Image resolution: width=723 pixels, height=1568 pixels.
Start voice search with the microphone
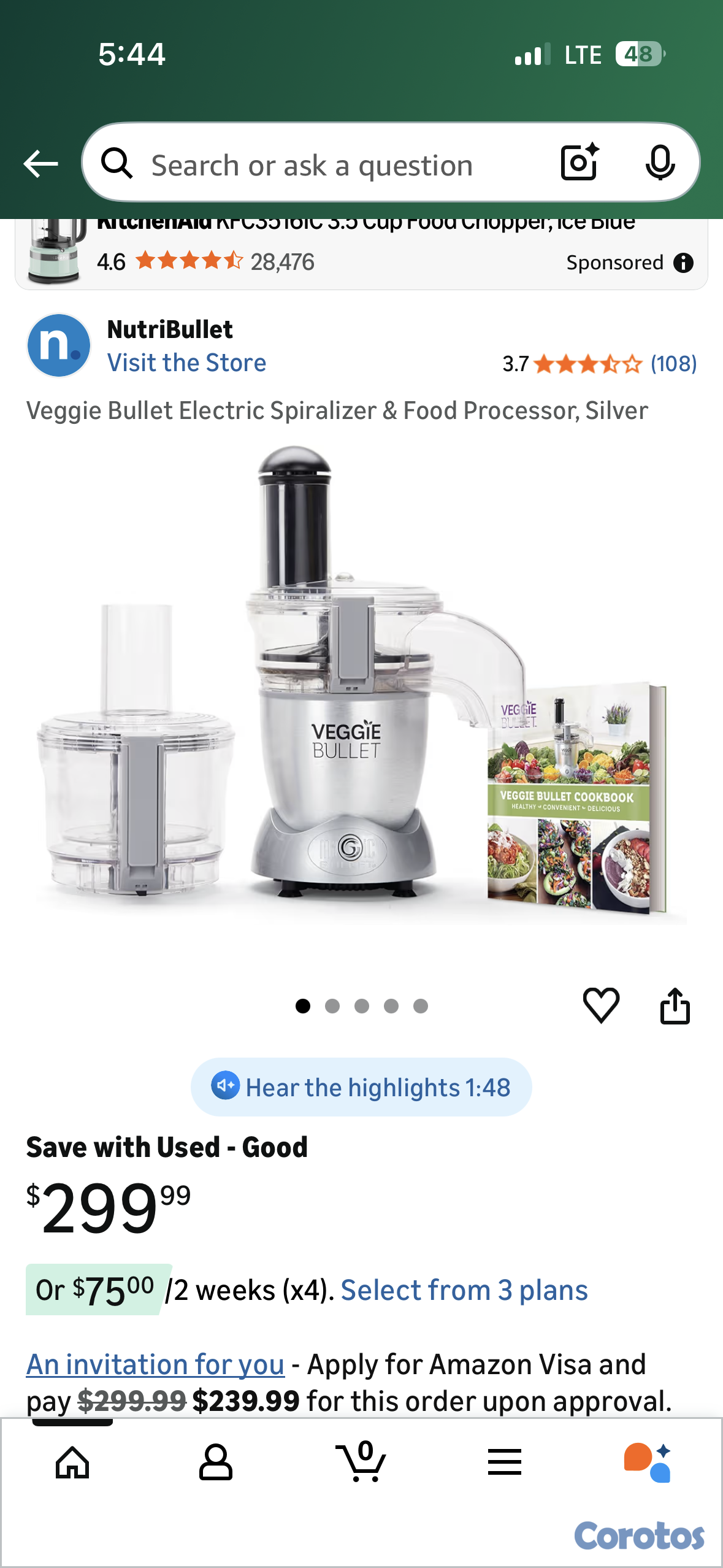660,163
